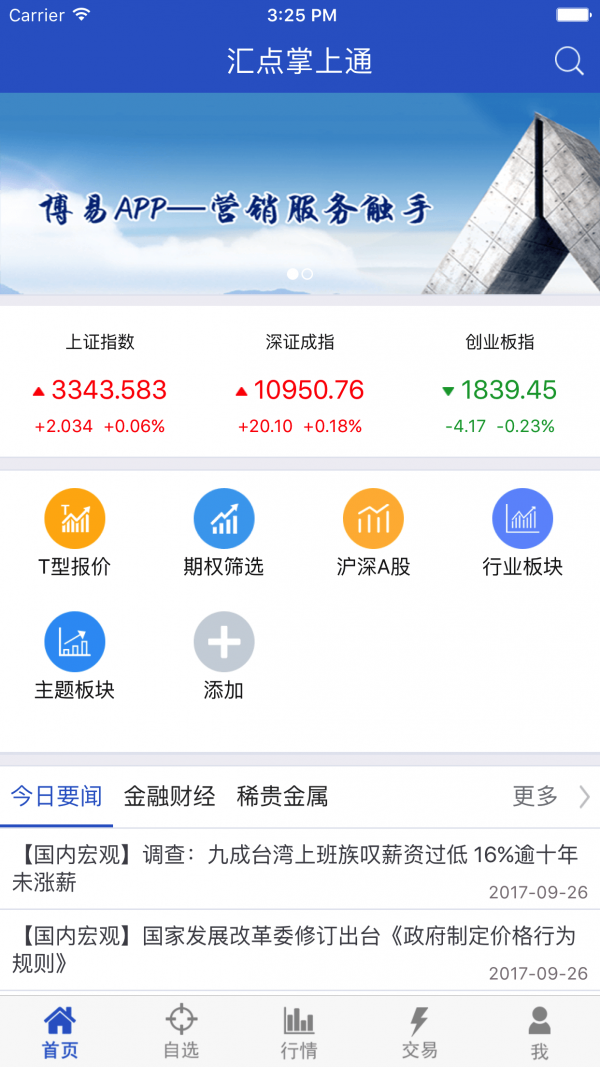Viewport: 600px width, 1067px height.
Task: Open the search icon in header
Action: (568, 62)
